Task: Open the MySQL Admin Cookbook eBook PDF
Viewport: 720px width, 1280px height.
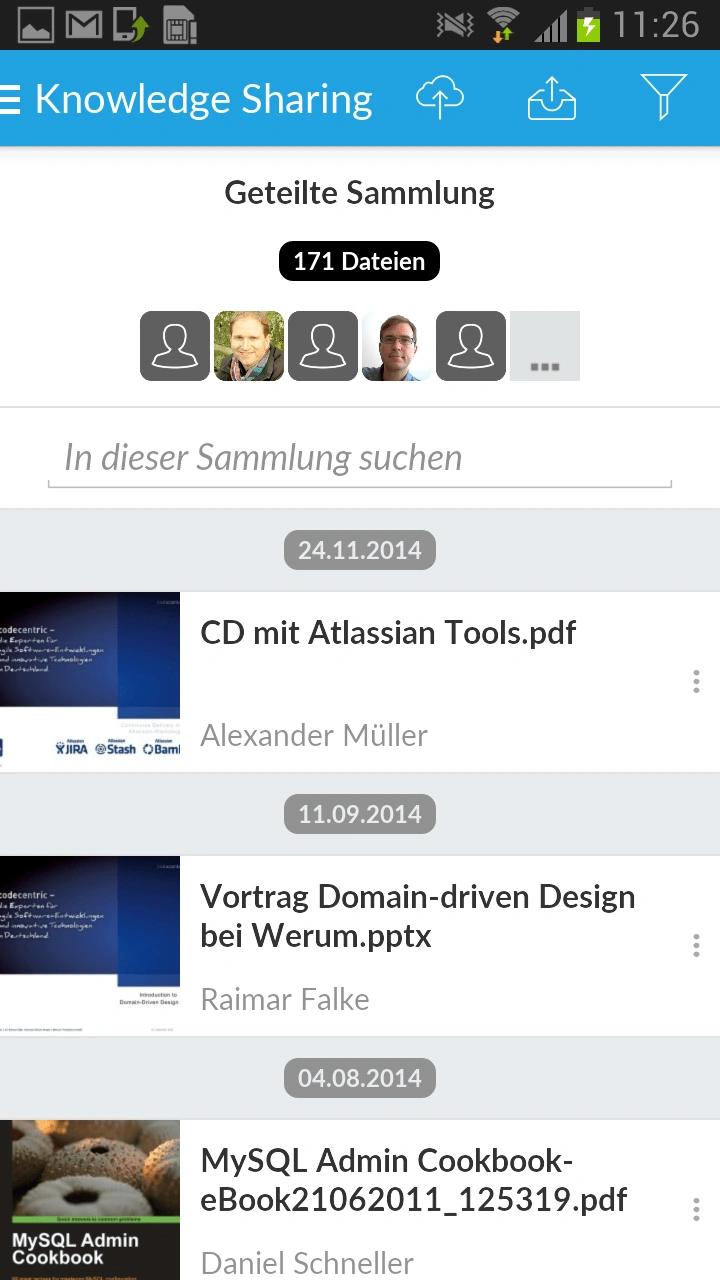Action: (x=360, y=1200)
